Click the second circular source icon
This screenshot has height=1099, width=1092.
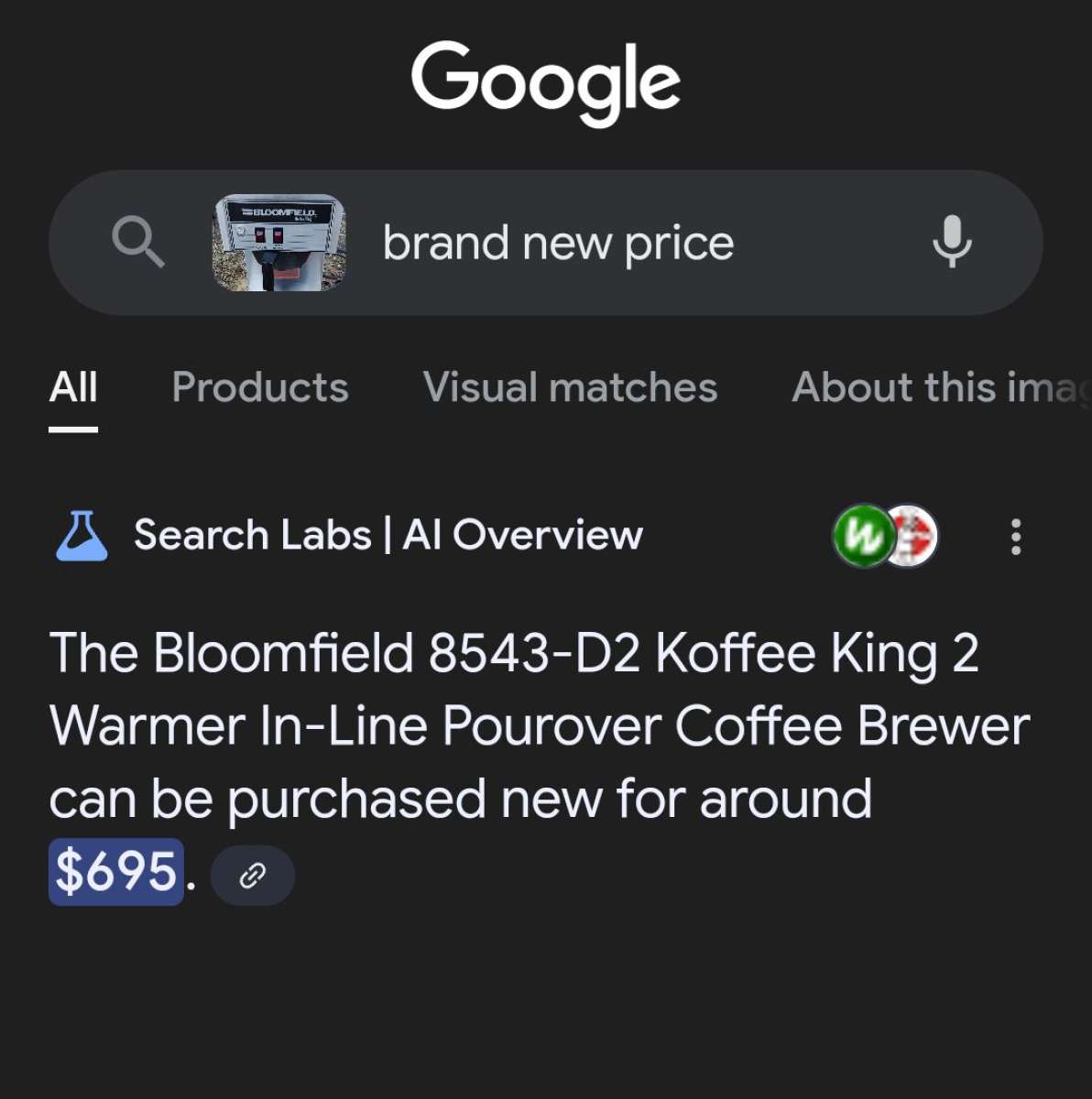[912, 537]
